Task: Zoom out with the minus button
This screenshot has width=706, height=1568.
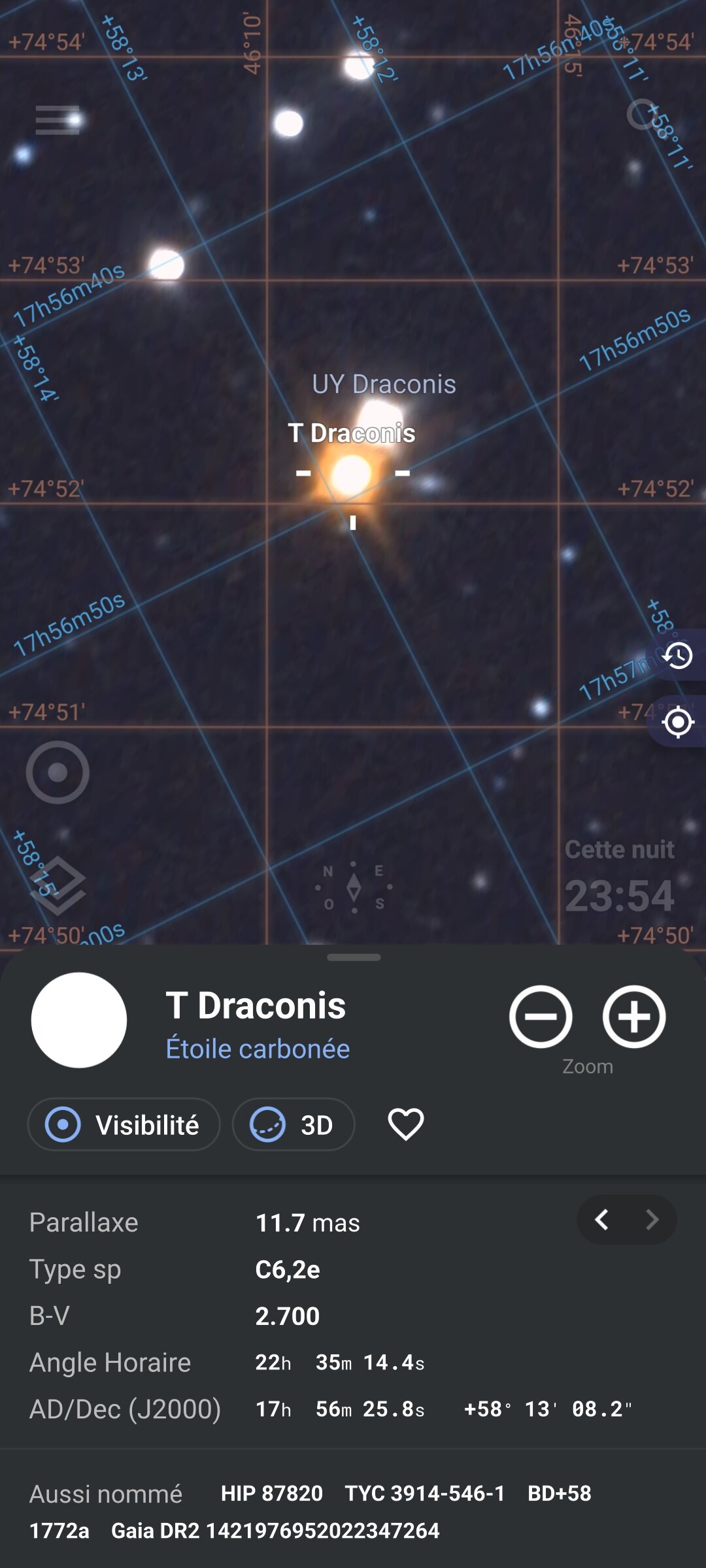Action: [541, 1017]
